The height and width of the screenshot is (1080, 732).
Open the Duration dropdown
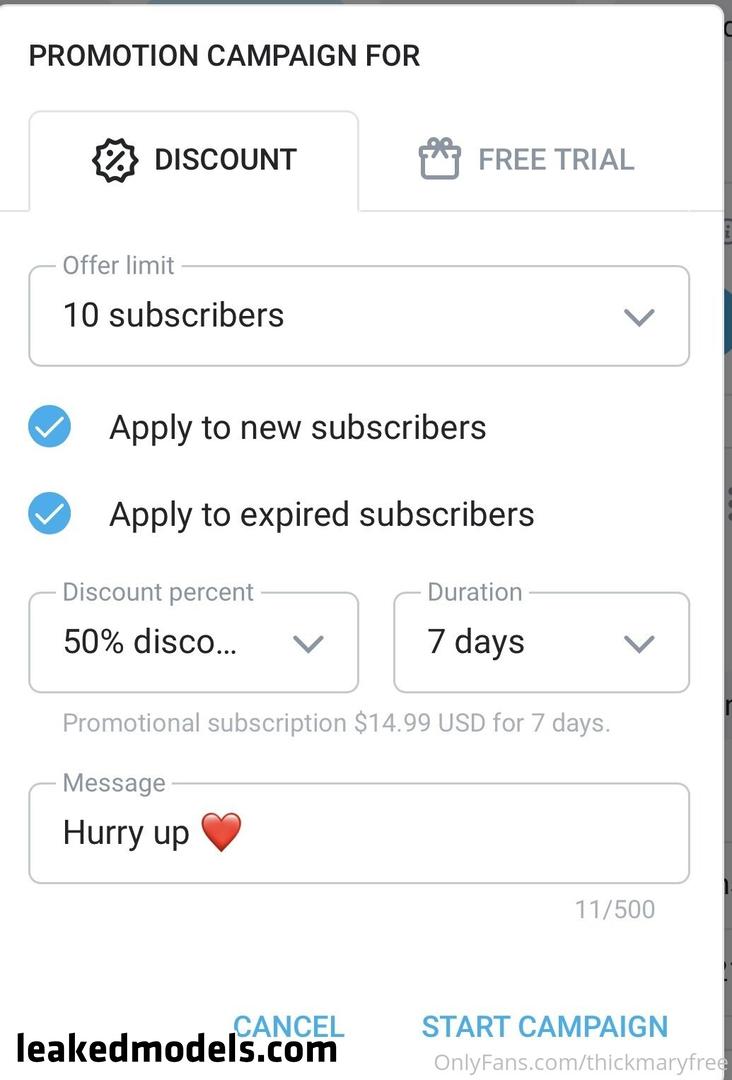(x=541, y=643)
